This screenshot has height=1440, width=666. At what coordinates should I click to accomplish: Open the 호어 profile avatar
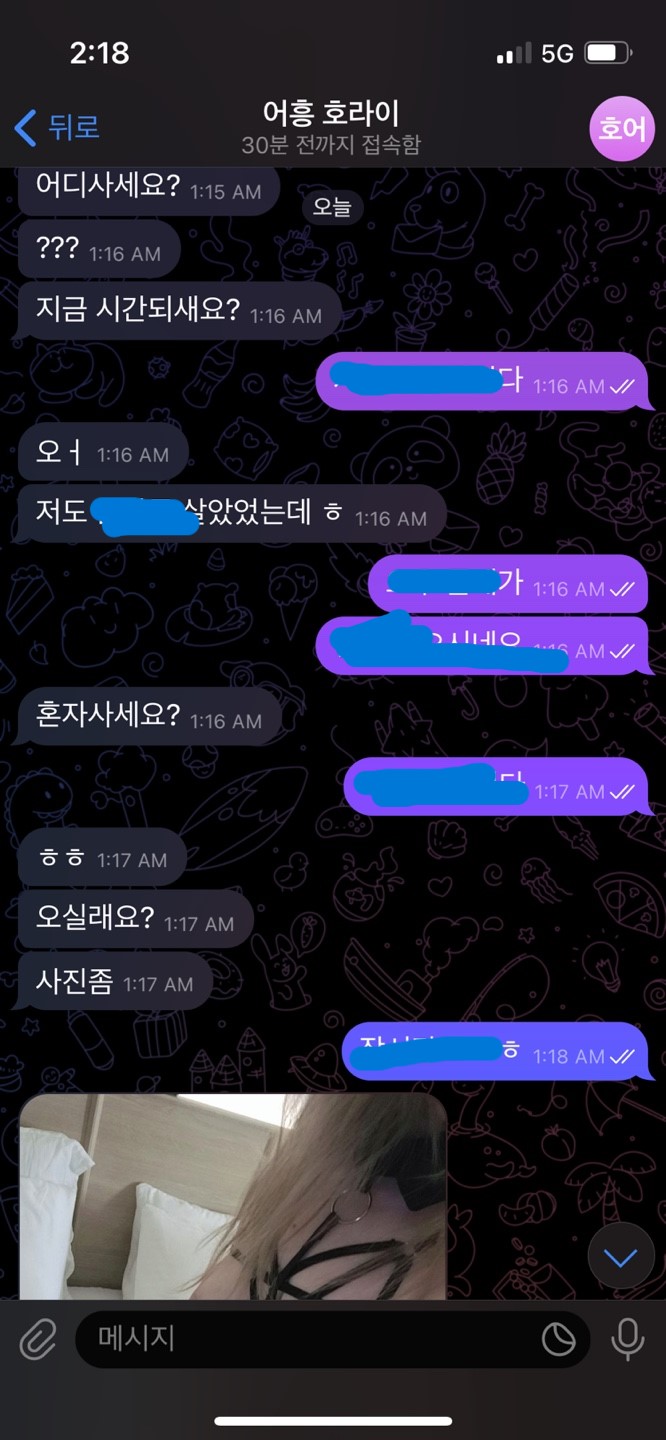click(x=621, y=128)
